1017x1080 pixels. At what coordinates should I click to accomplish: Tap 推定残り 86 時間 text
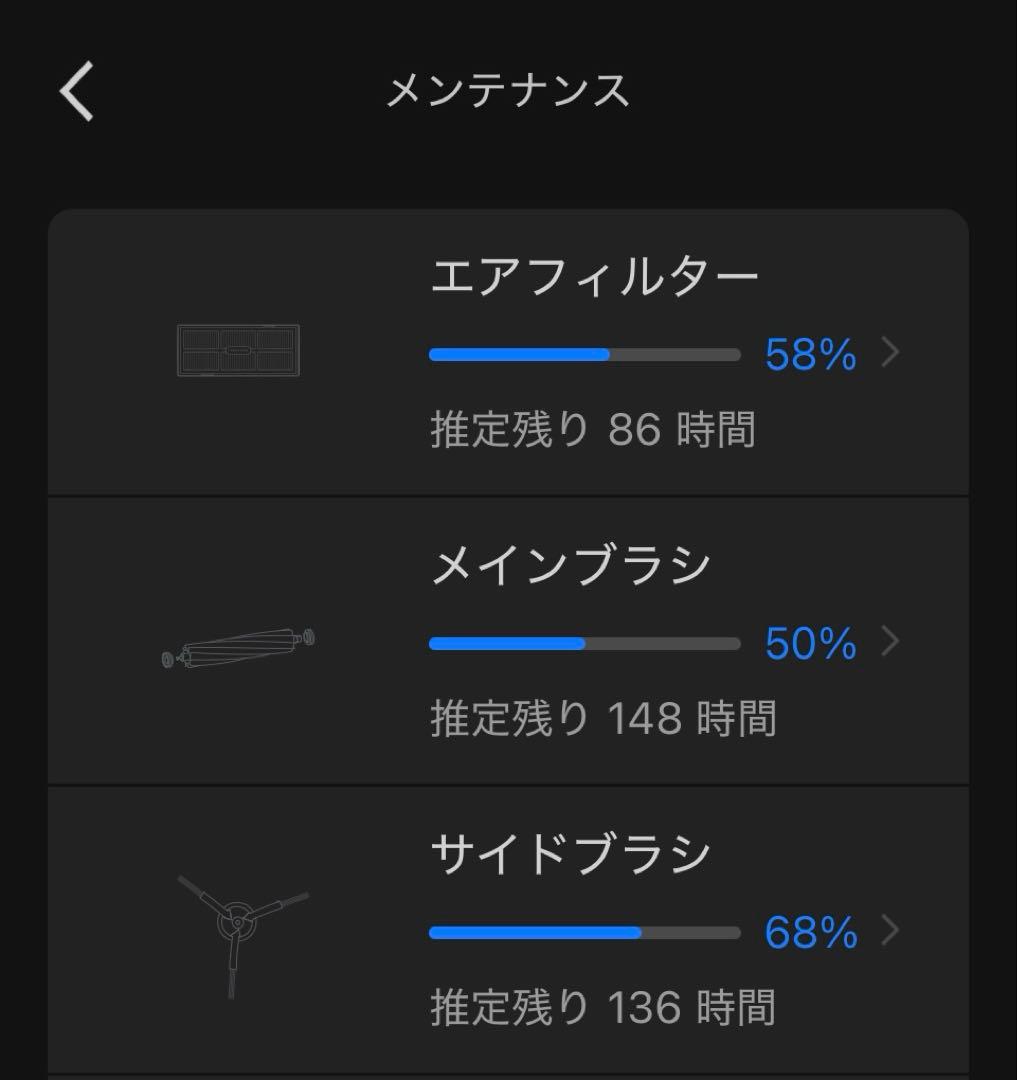593,430
